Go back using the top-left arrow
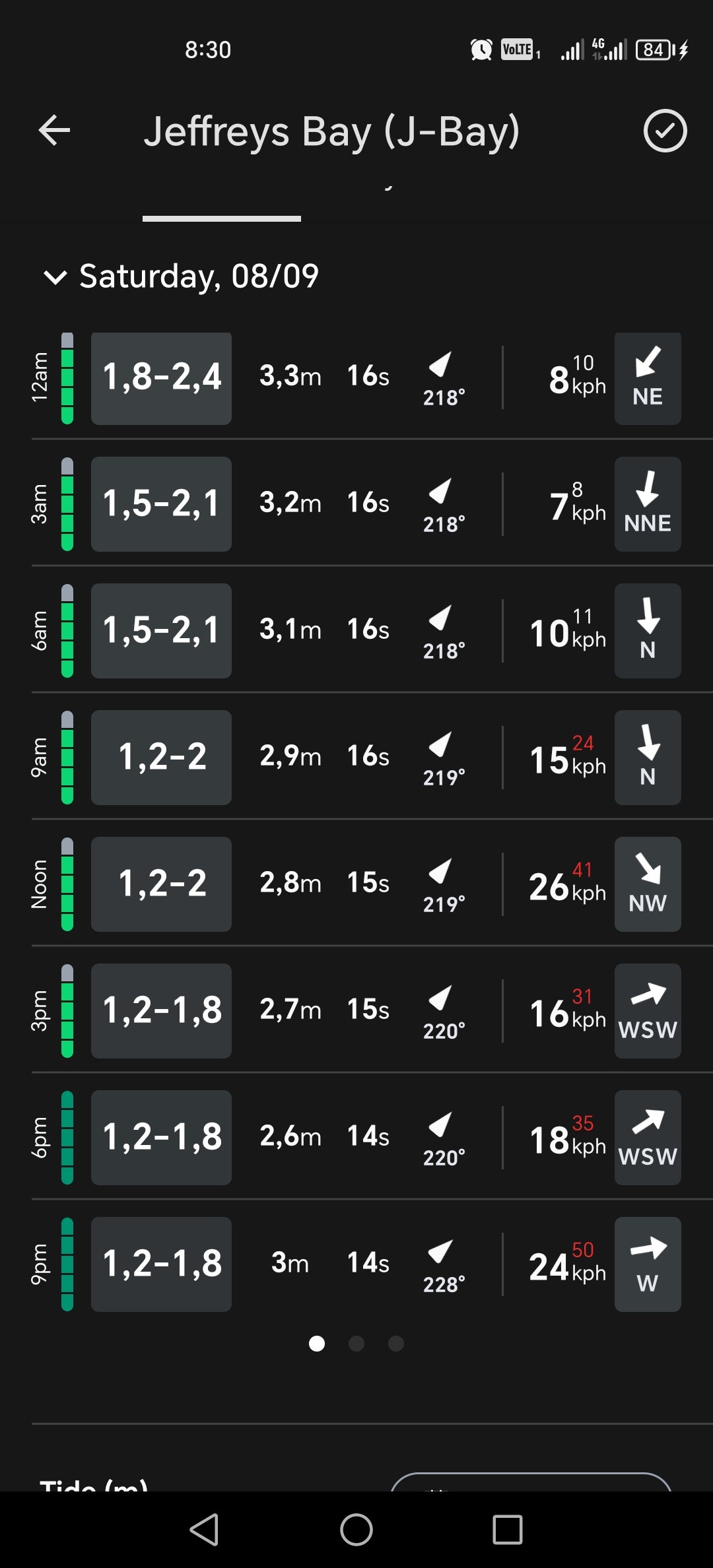This screenshot has height=1568, width=713. (x=54, y=130)
